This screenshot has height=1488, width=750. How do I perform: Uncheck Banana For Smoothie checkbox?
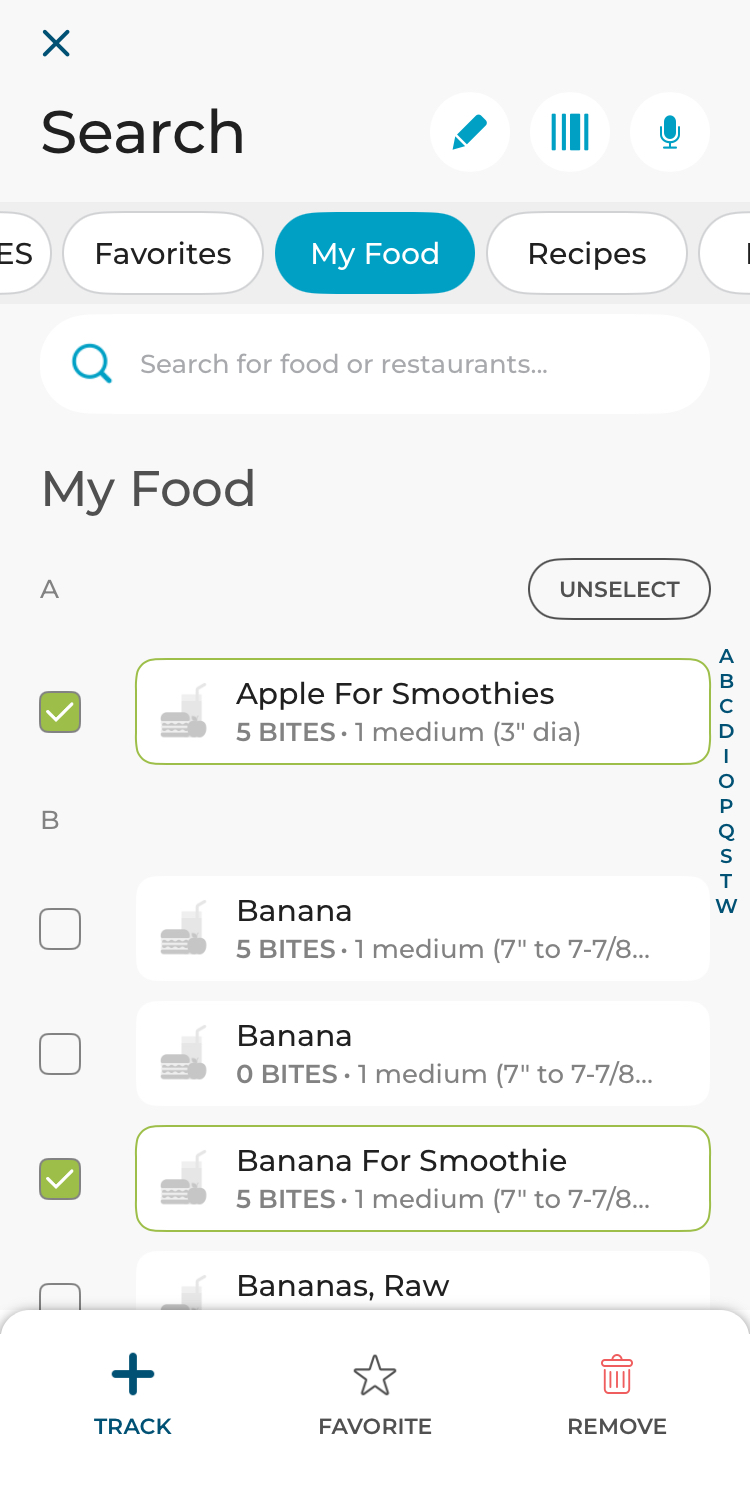(60, 1179)
